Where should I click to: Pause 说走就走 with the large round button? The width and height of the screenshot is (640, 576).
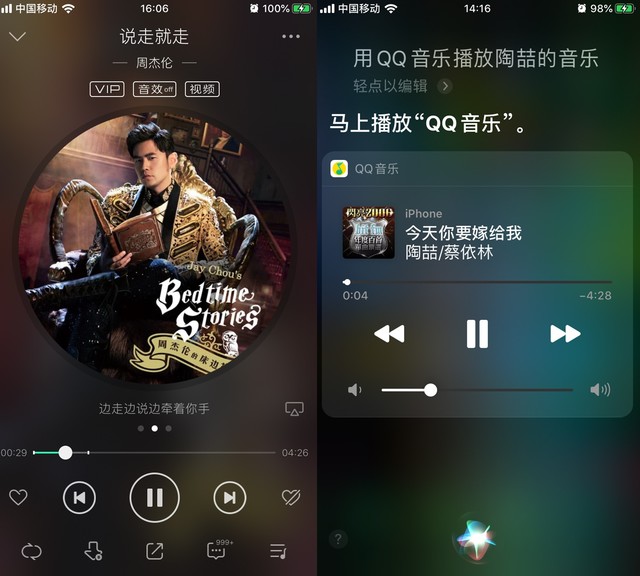click(154, 497)
